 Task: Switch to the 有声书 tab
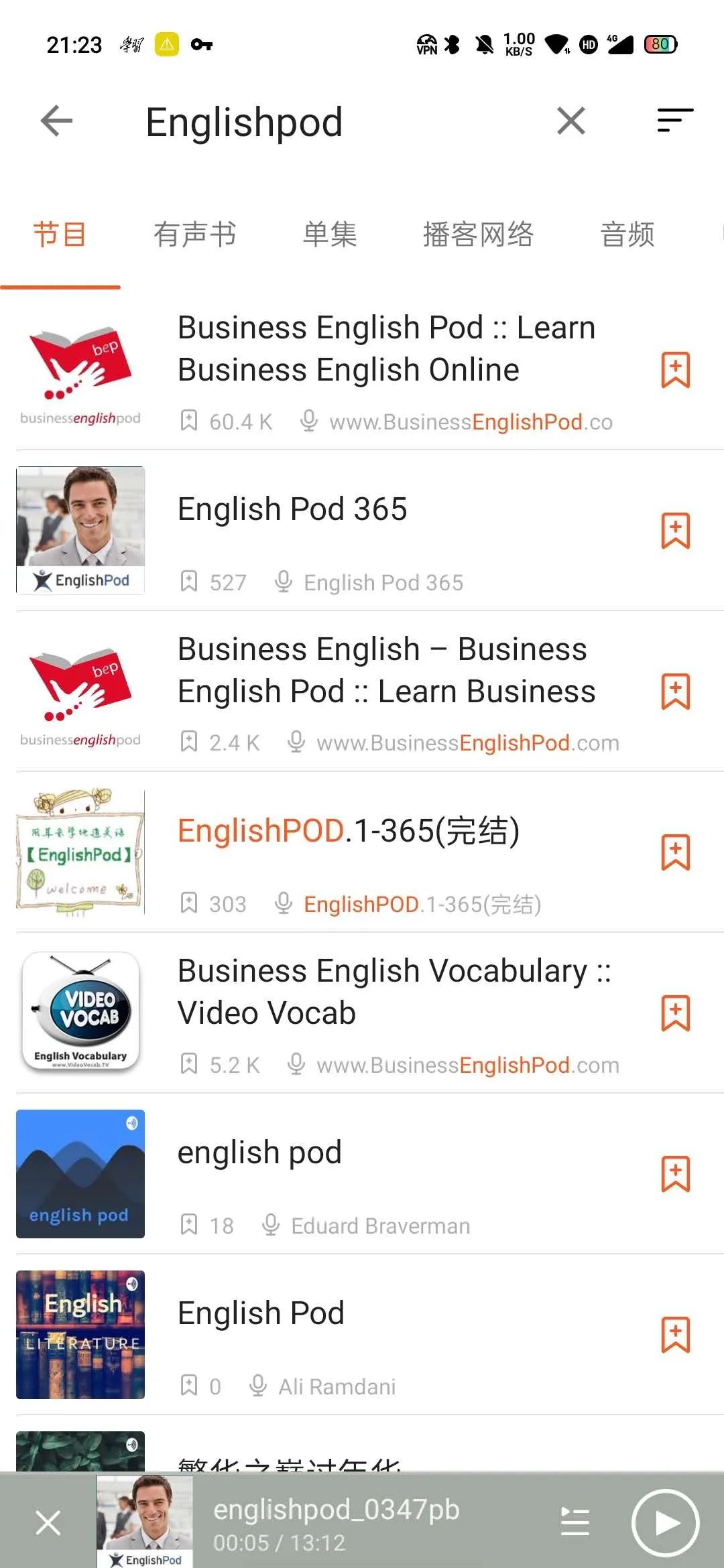[x=194, y=235]
